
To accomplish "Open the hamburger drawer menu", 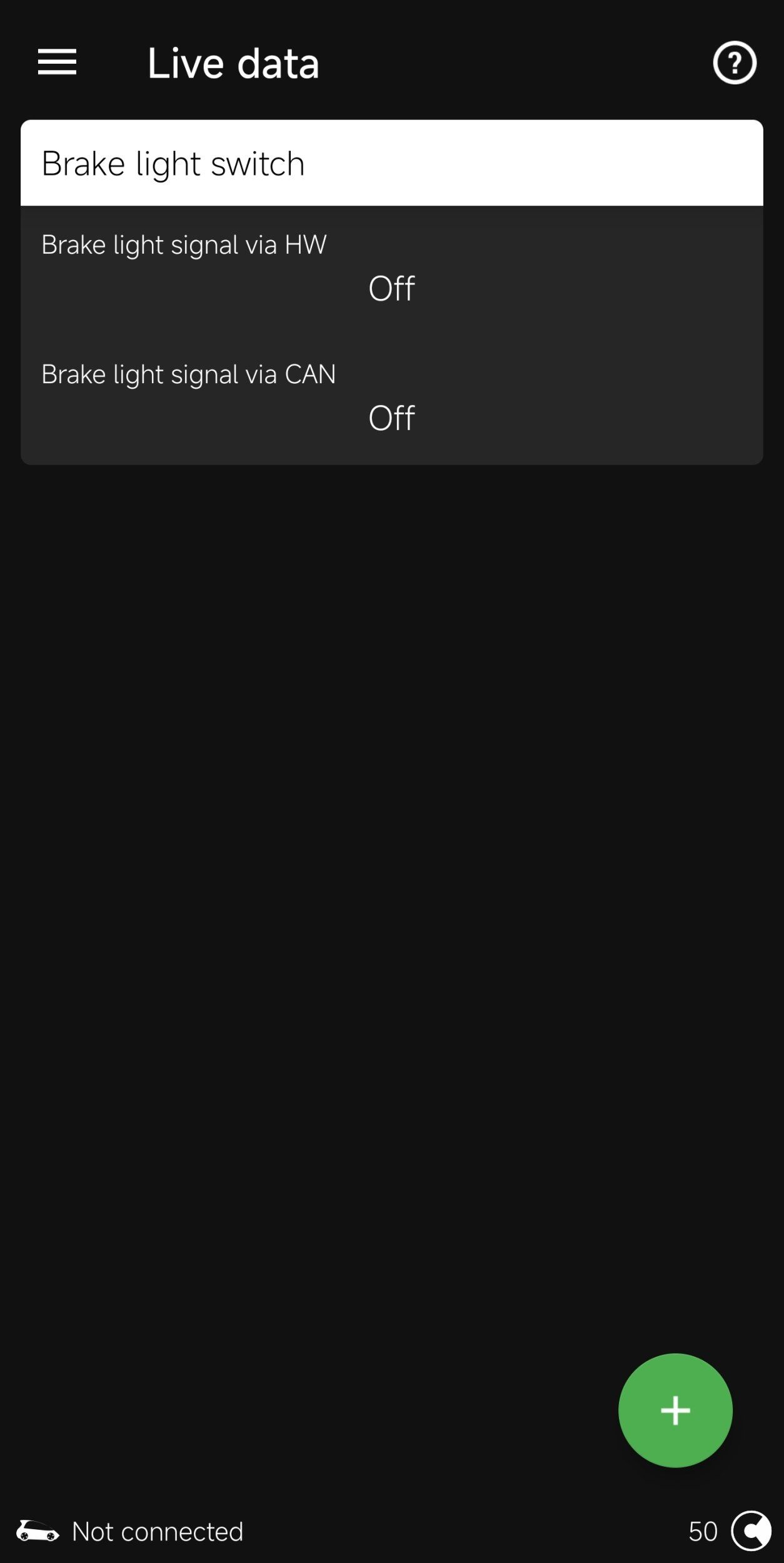I will click(57, 63).
